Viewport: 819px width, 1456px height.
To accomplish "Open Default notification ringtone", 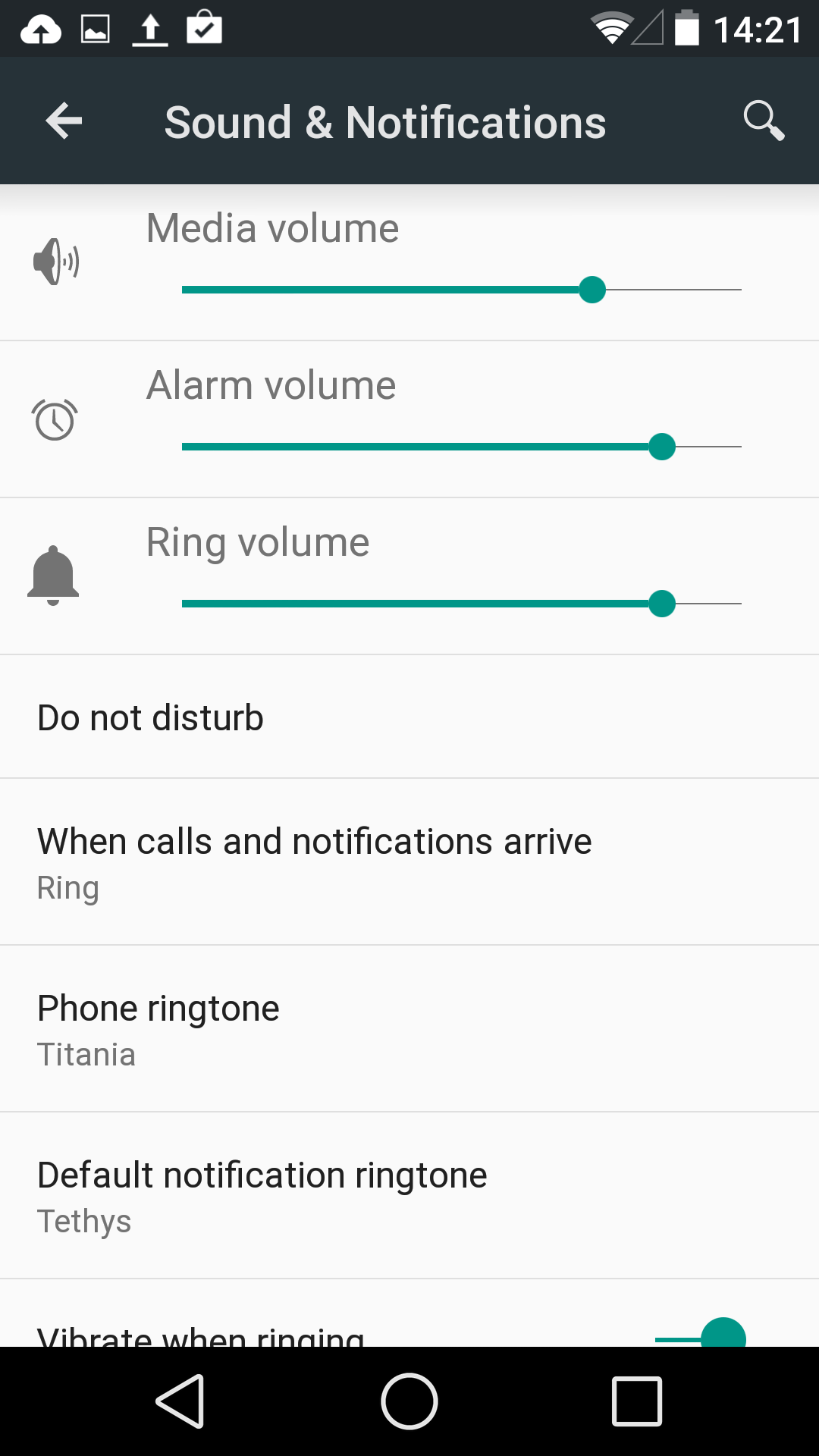I will point(409,1196).
